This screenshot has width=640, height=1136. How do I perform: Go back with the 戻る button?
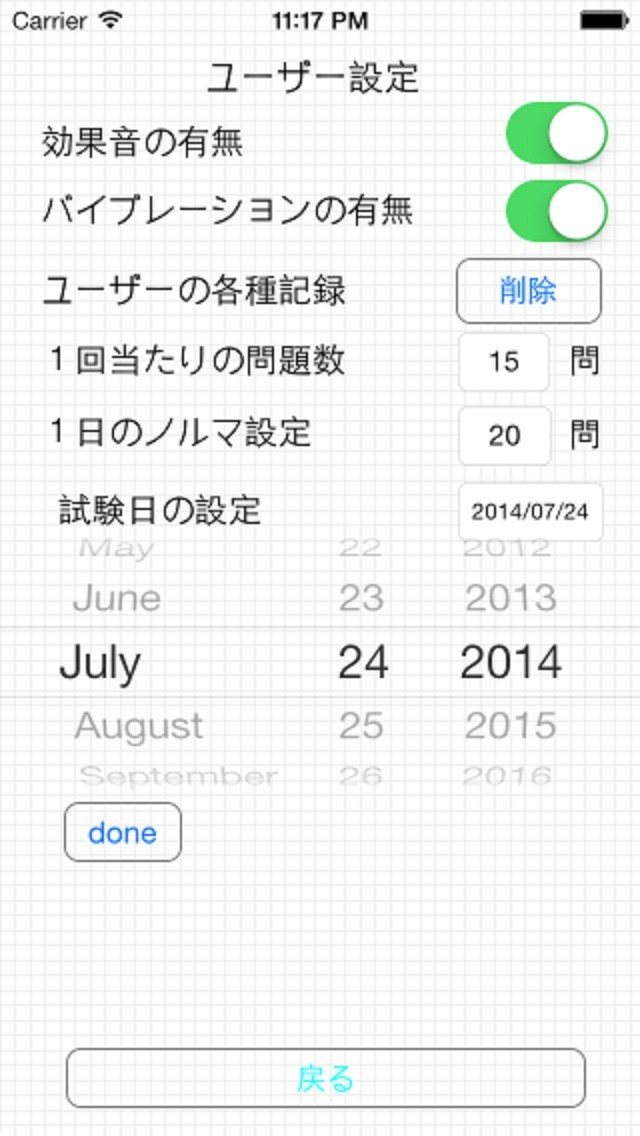325,1077
